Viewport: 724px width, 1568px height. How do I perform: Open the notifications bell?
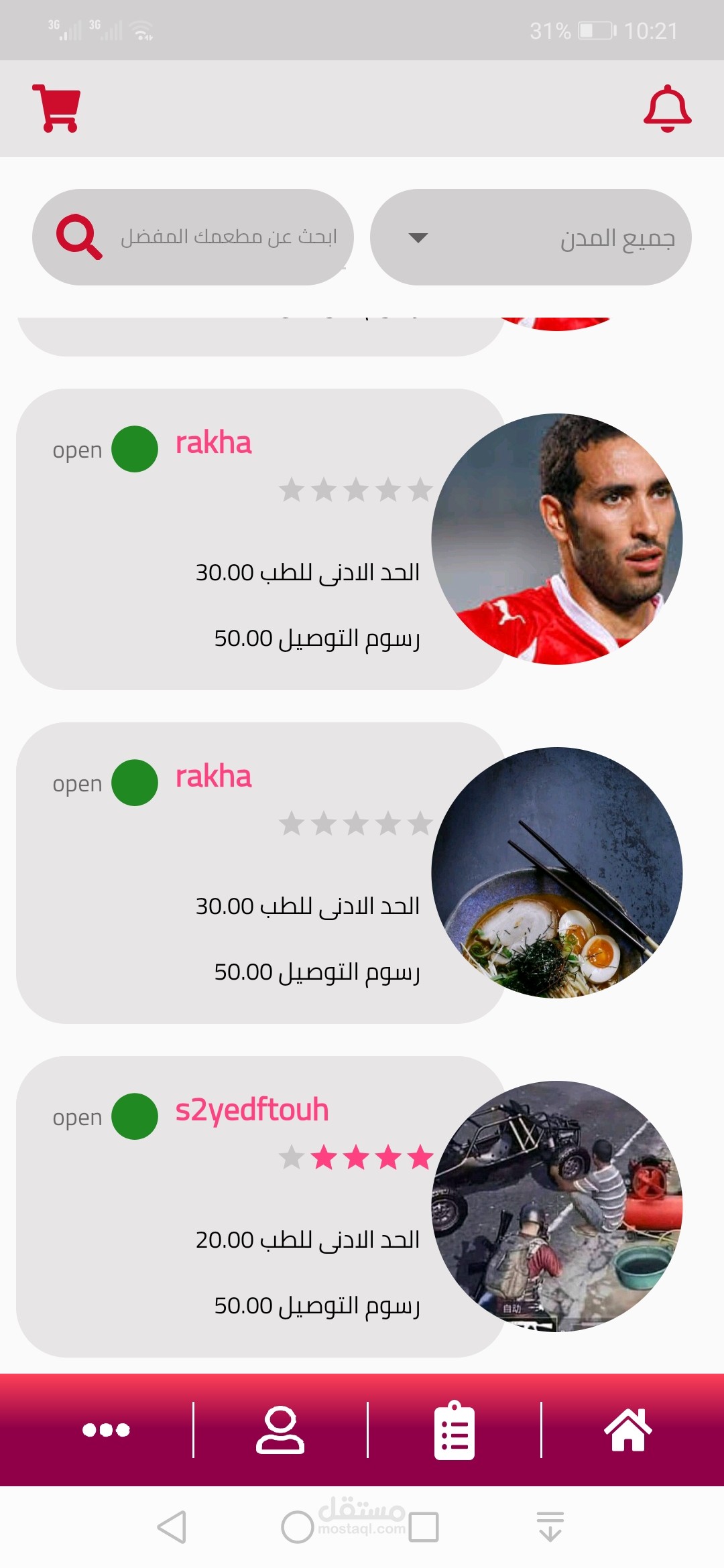tap(667, 109)
